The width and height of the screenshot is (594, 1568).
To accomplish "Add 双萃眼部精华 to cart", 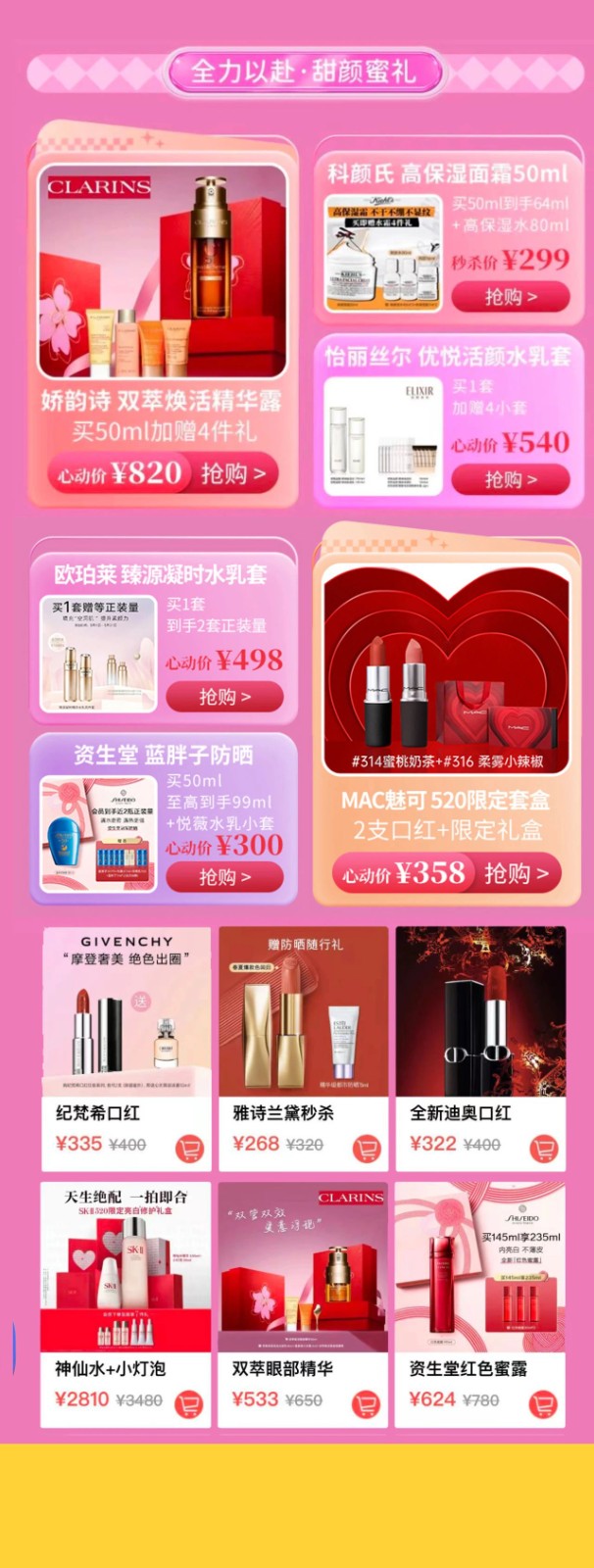I will (367, 1404).
